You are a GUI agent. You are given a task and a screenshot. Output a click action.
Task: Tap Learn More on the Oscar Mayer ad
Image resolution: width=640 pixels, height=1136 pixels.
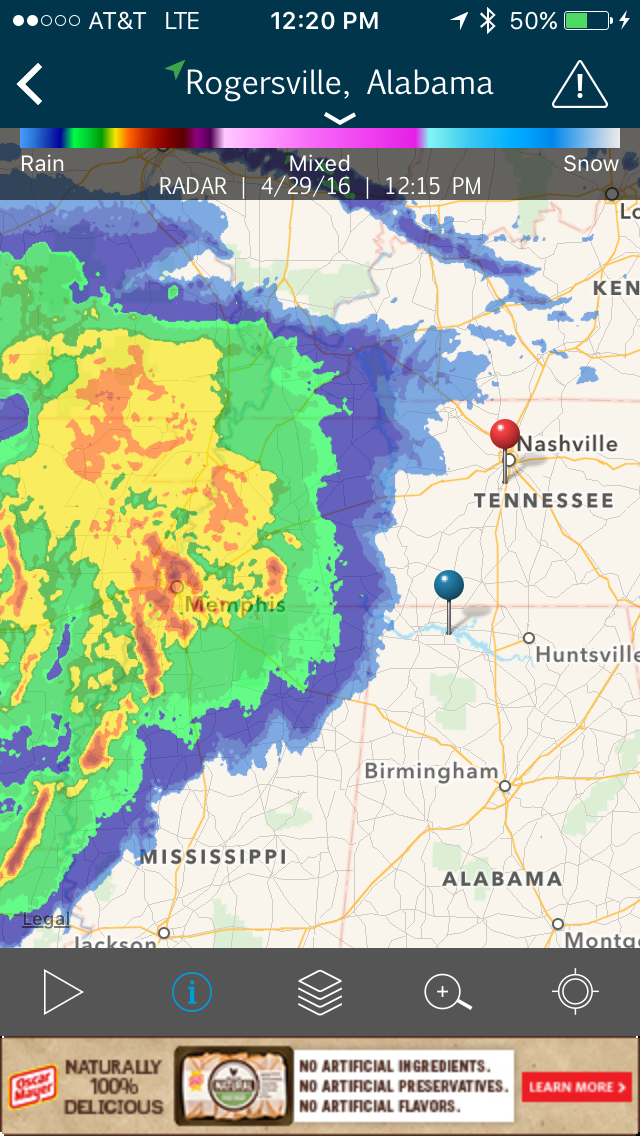coord(577,1087)
